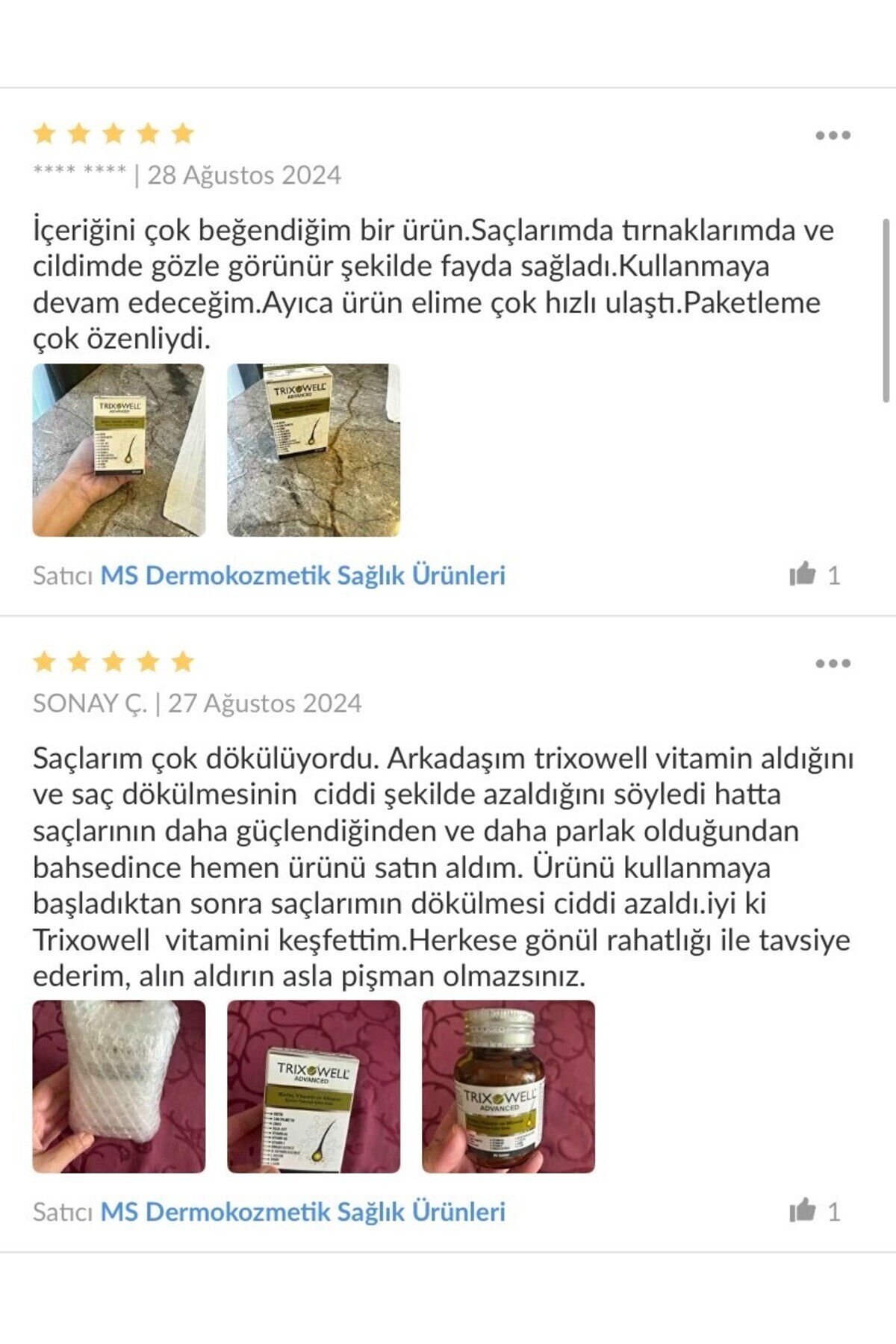This screenshot has height=1344, width=896.
Task: Open options menu for the 28 Ağustos review
Action: coord(833,136)
